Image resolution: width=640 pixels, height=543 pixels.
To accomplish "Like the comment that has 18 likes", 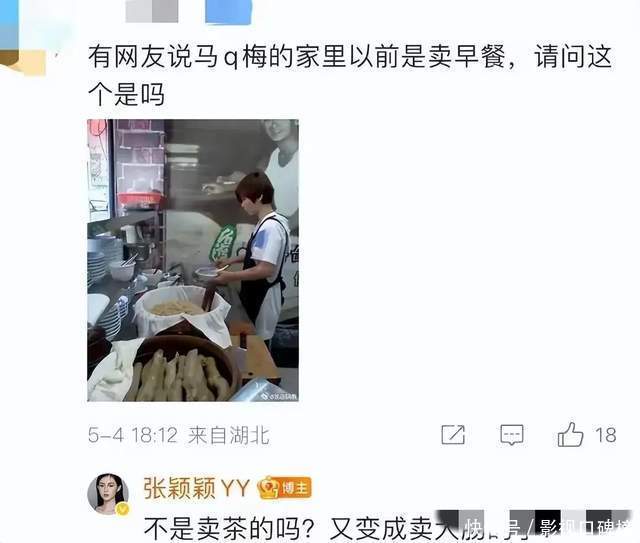I will click(571, 435).
